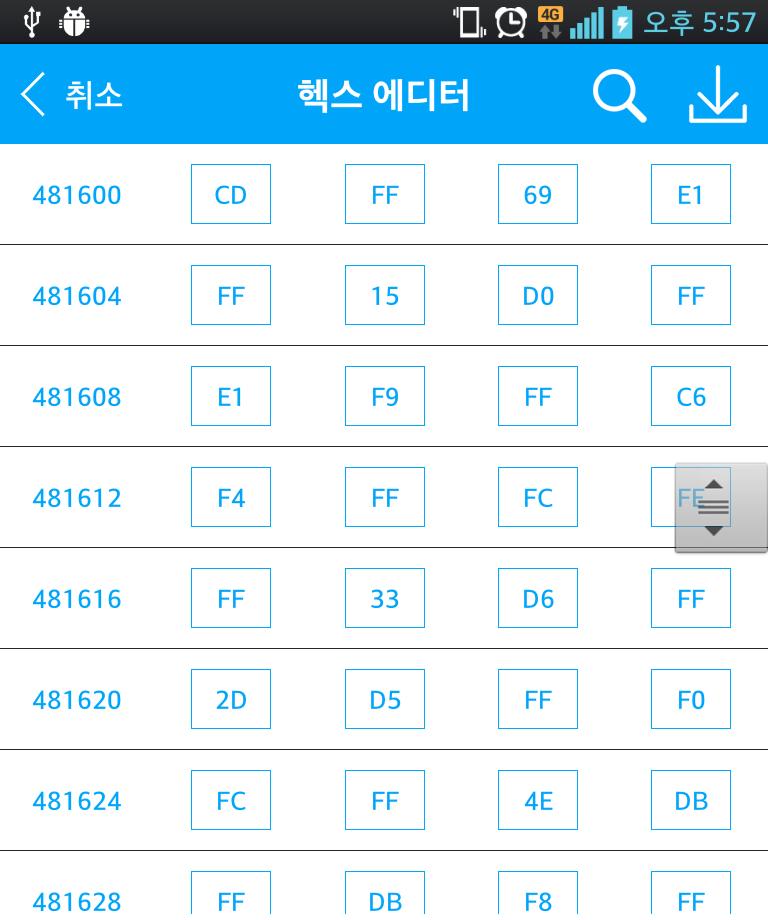The height and width of the screenshot is (920, 768).
Task: Open the hex search function
Action: click(x=618, y=95)
